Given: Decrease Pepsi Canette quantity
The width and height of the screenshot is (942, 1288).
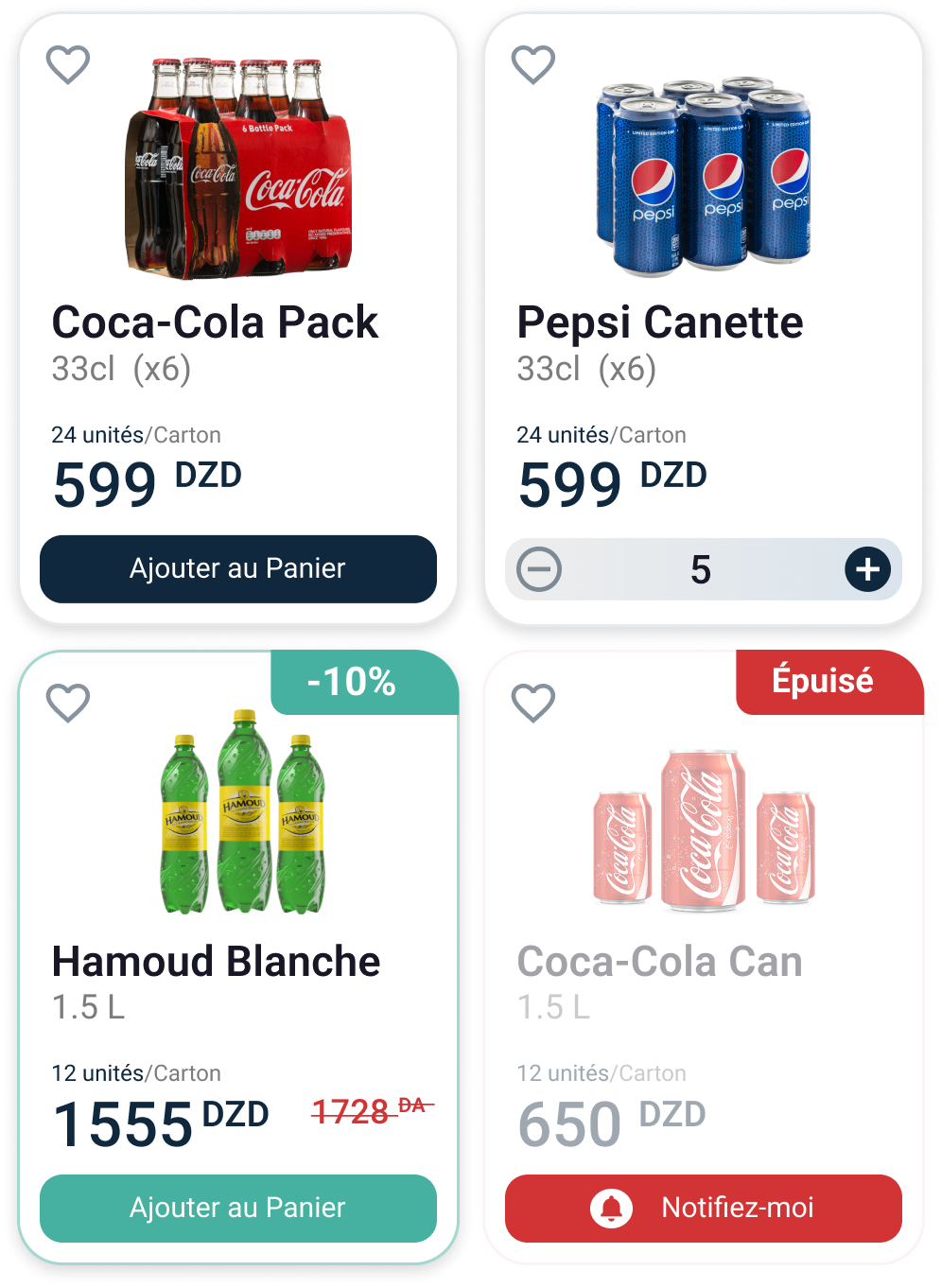Looking at the screenshot, I should tap(540, 570).
